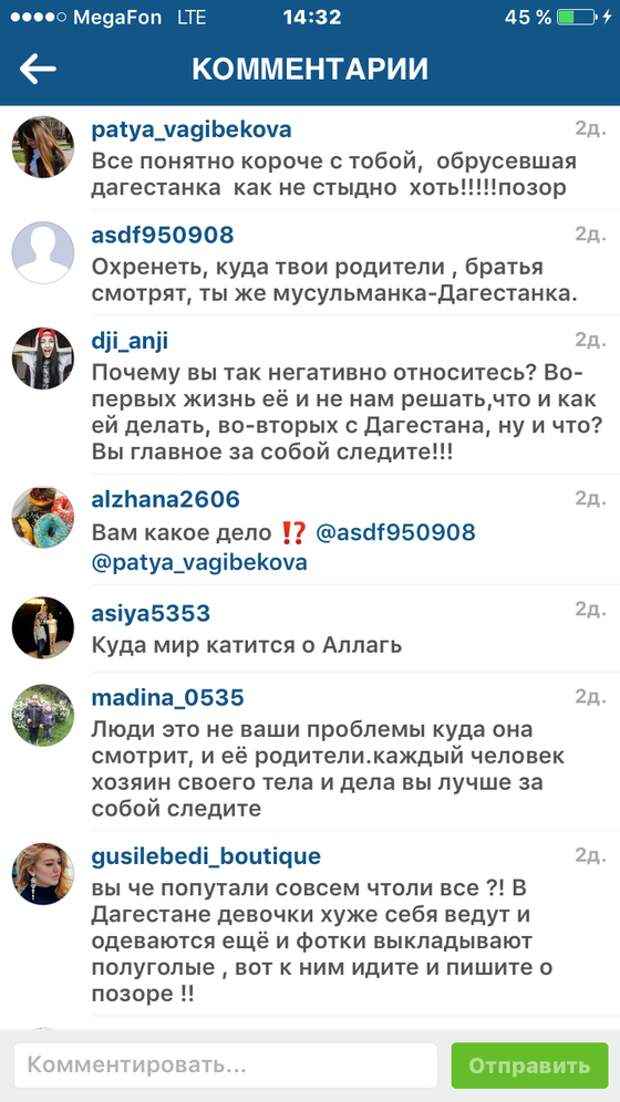The image size is (620, 1102).
Task: Tap the @asdf950908 mention in alzhana2606's comment
Action: pos(396,533)
